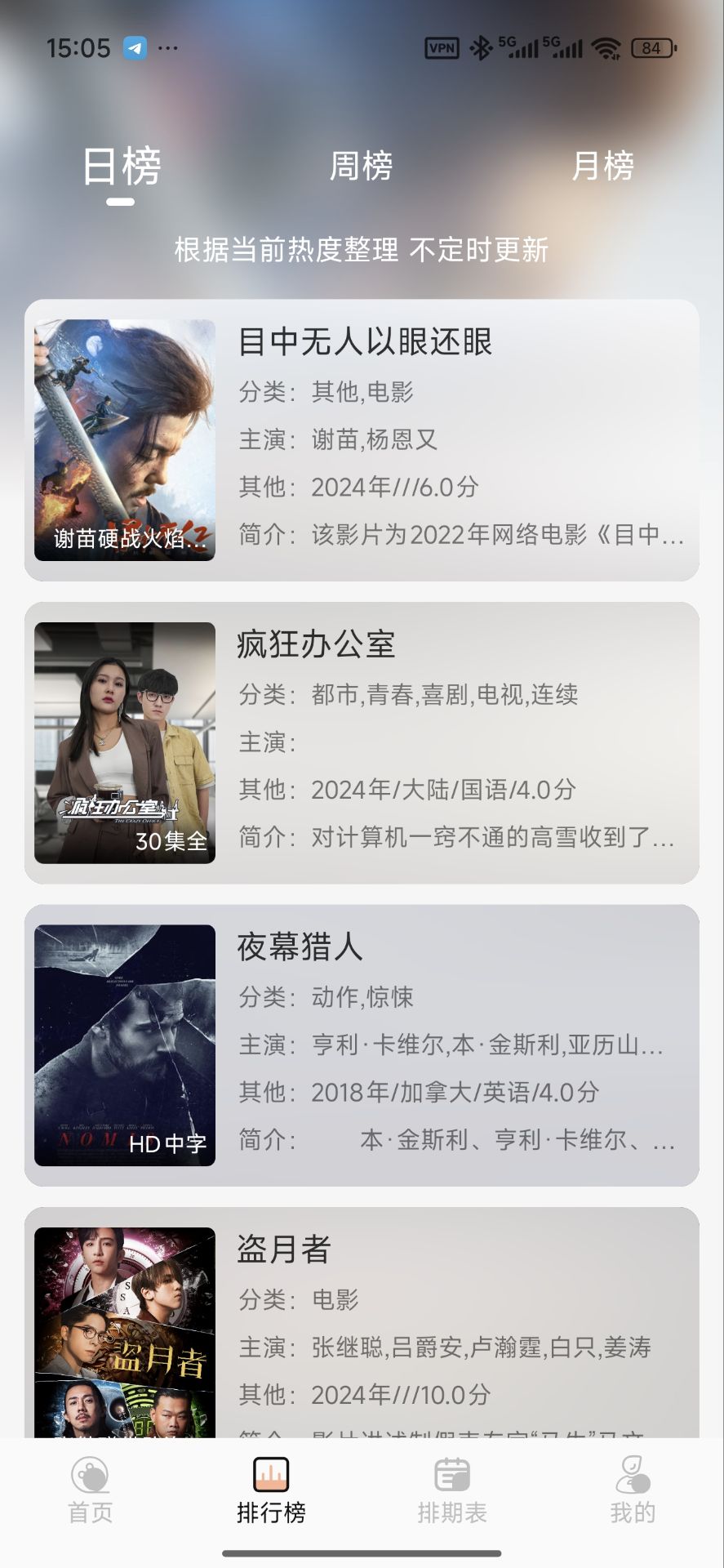Tap the Telegram notification icon in status bar
724x1568 pixels.
(x=136, y=47)
